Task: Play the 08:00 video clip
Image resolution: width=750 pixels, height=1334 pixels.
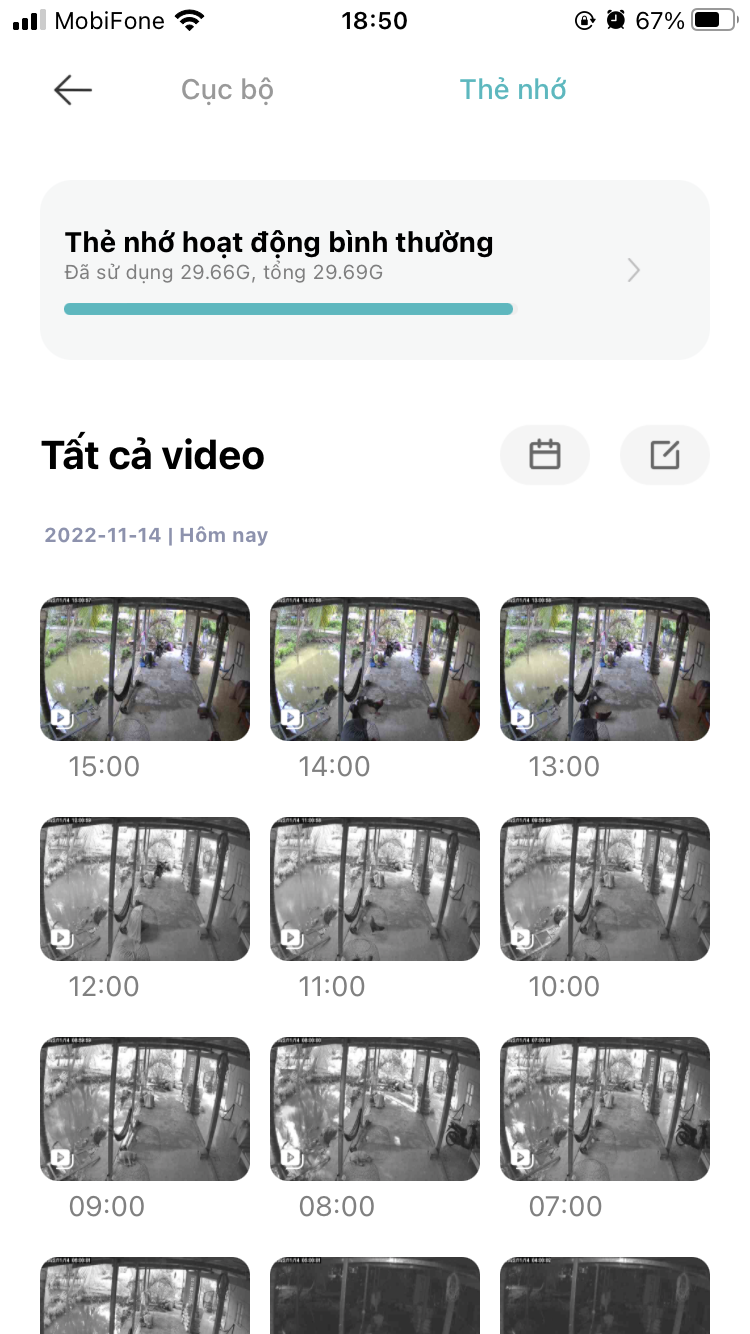Action: tap(375, 1108)
